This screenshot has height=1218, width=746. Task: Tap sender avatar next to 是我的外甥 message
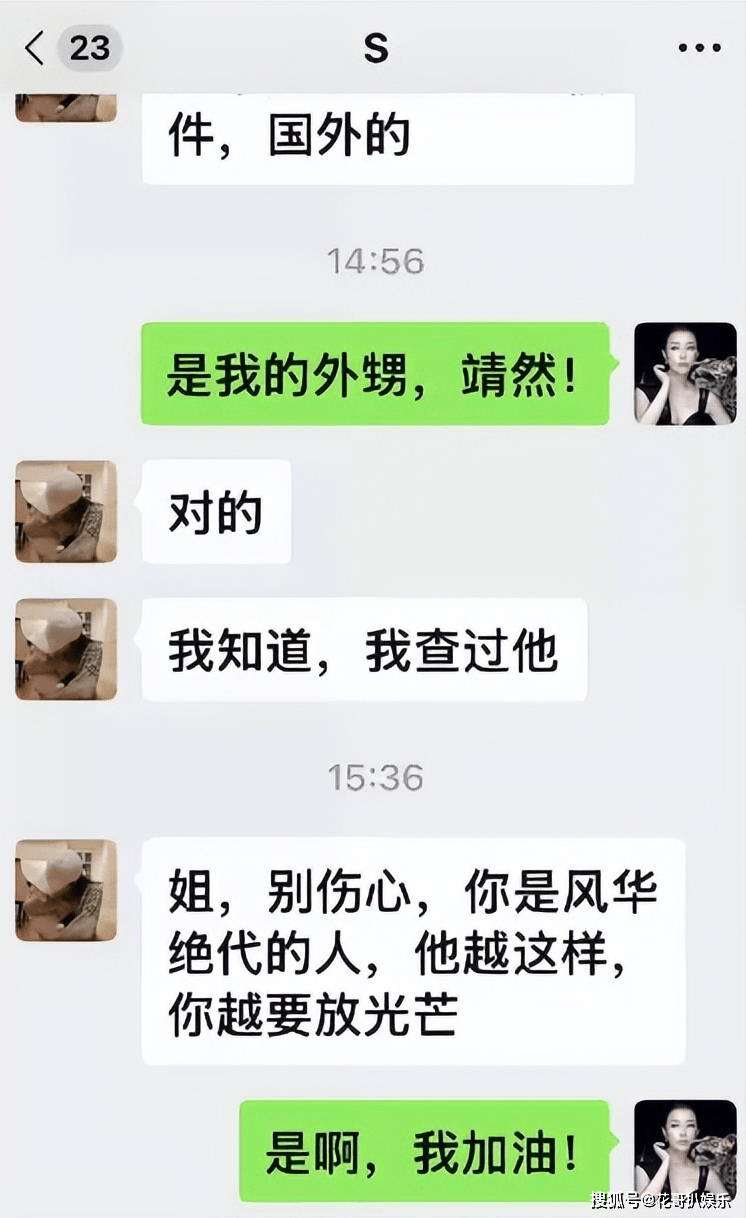[x=685, y=373]
